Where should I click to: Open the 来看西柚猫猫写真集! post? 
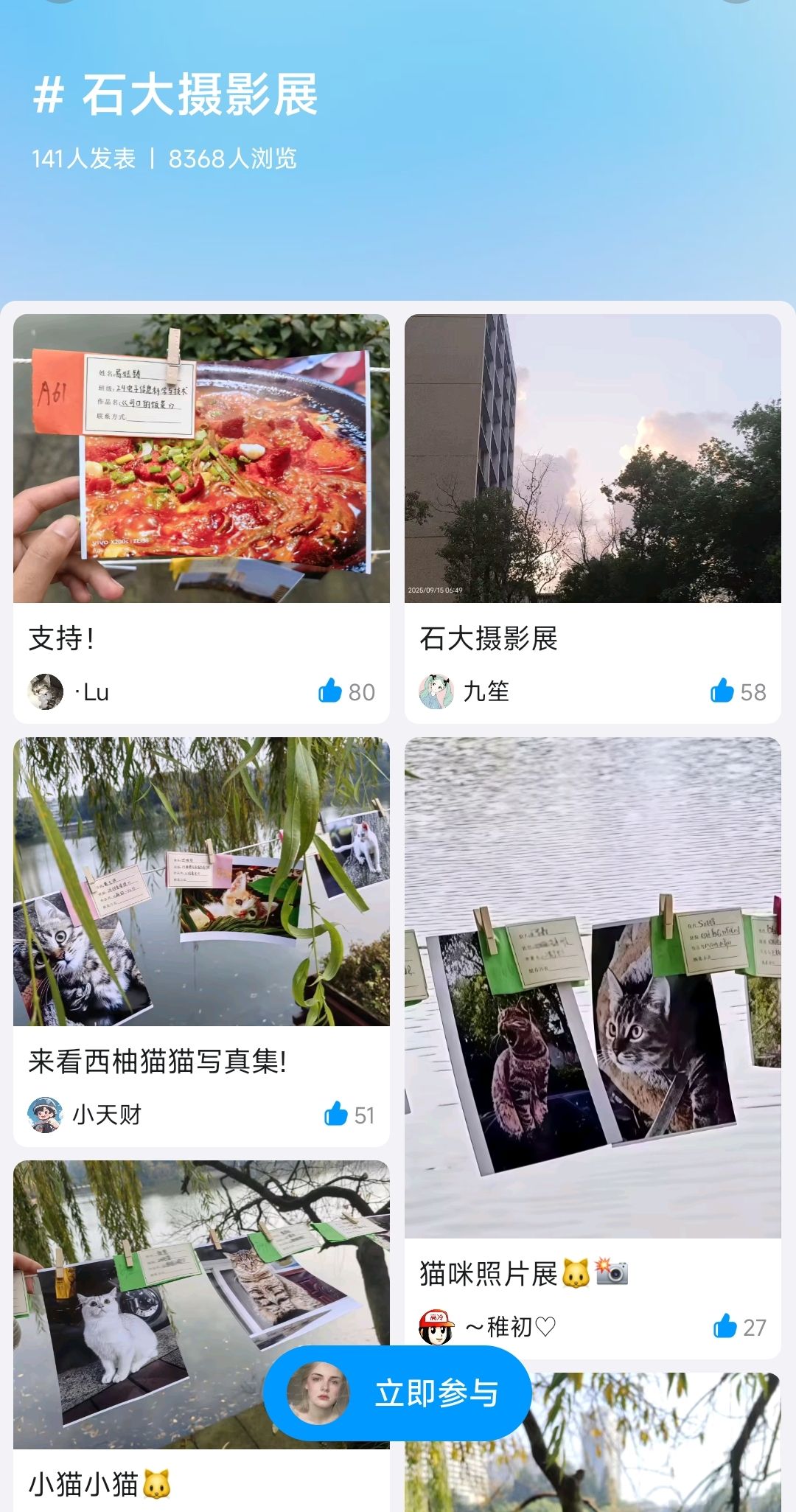(201, 882)
